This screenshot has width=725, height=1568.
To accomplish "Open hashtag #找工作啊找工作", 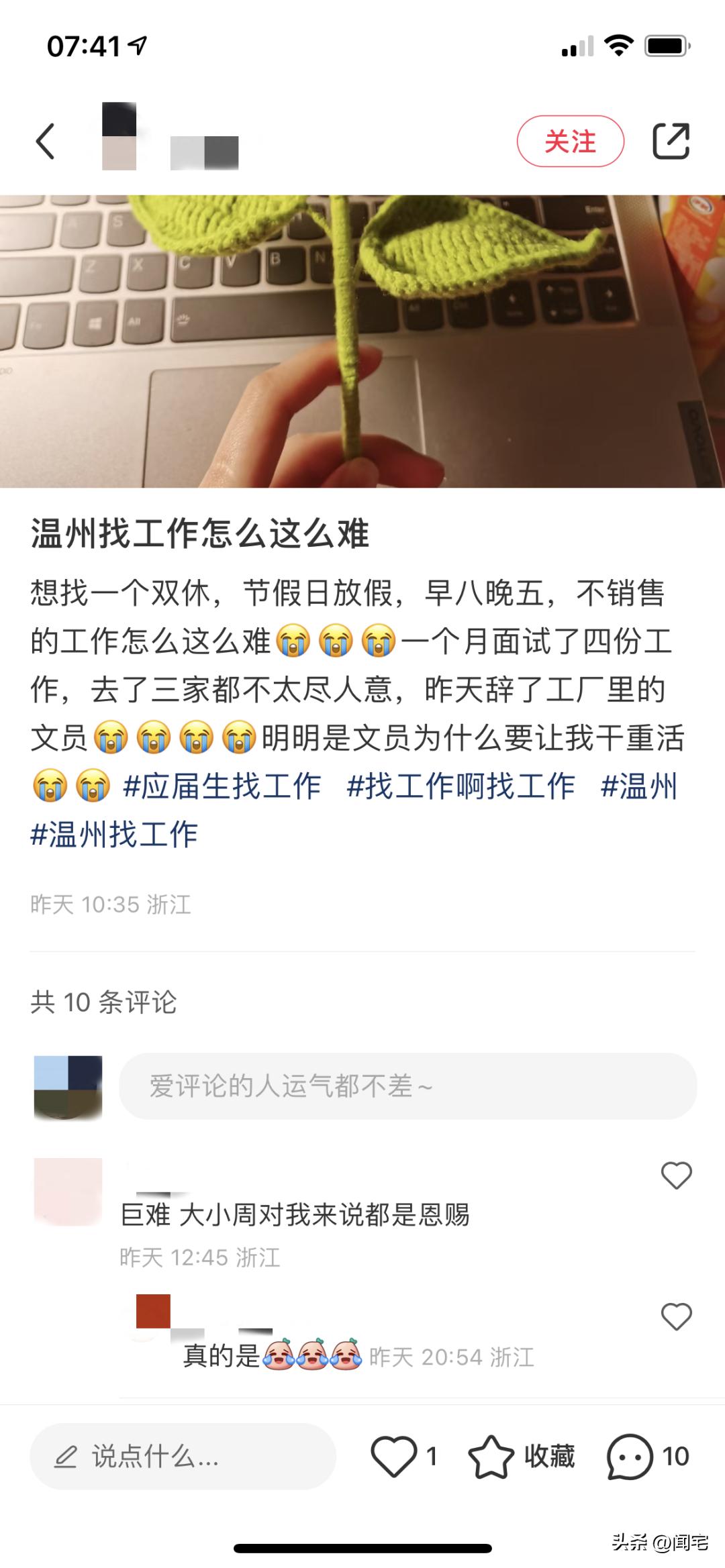I will tap(461, 786).
